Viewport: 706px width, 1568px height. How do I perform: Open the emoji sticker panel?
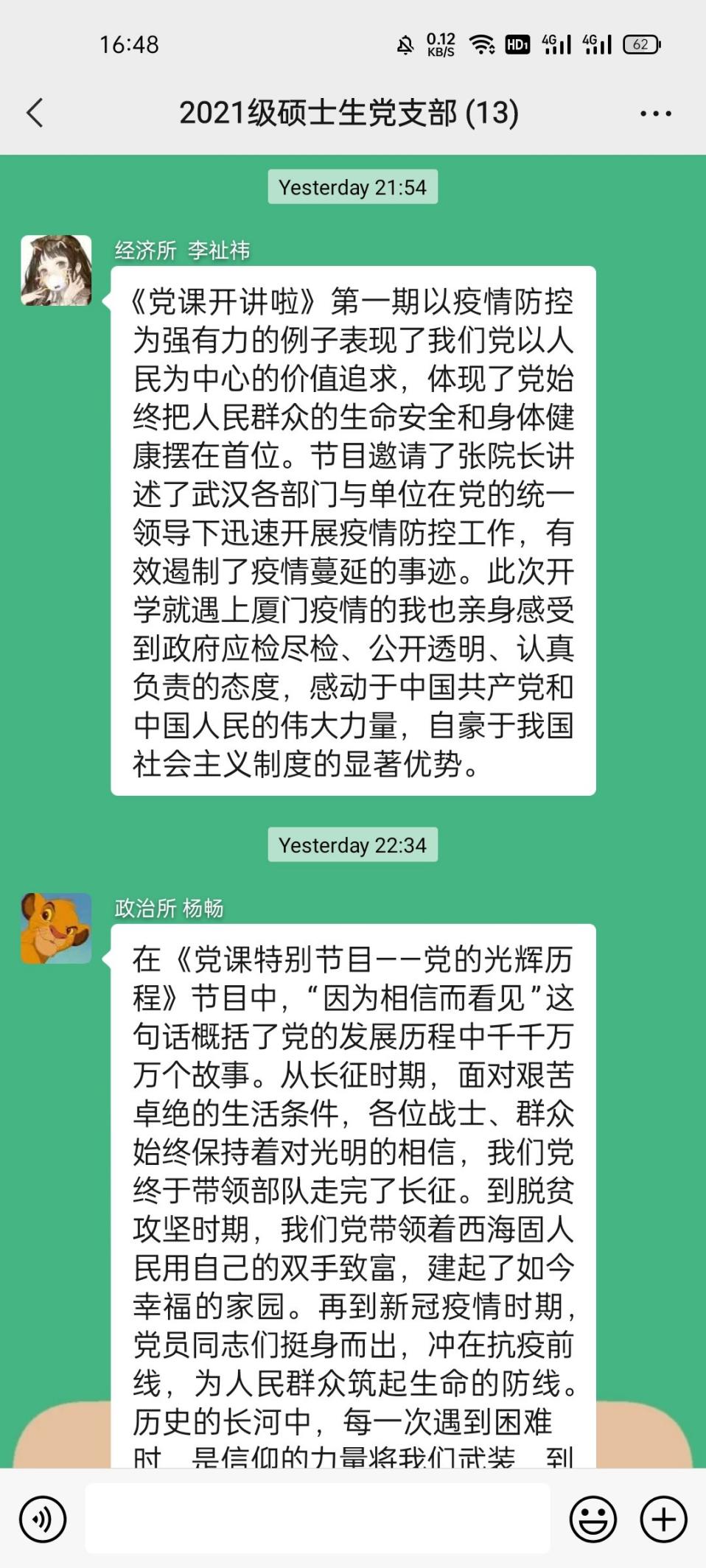tap(593, 1519)
